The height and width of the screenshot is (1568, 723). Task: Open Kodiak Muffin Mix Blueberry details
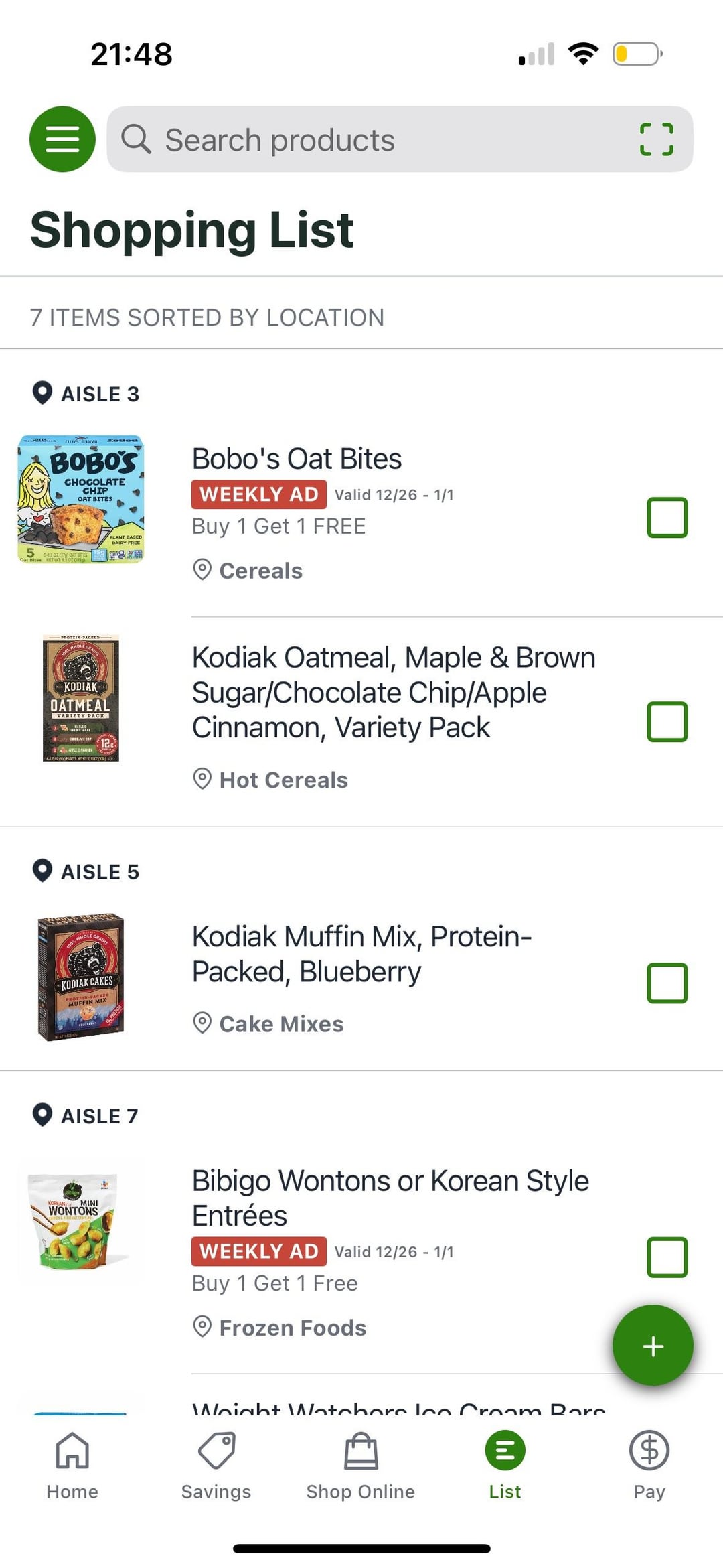coord(361,954)
